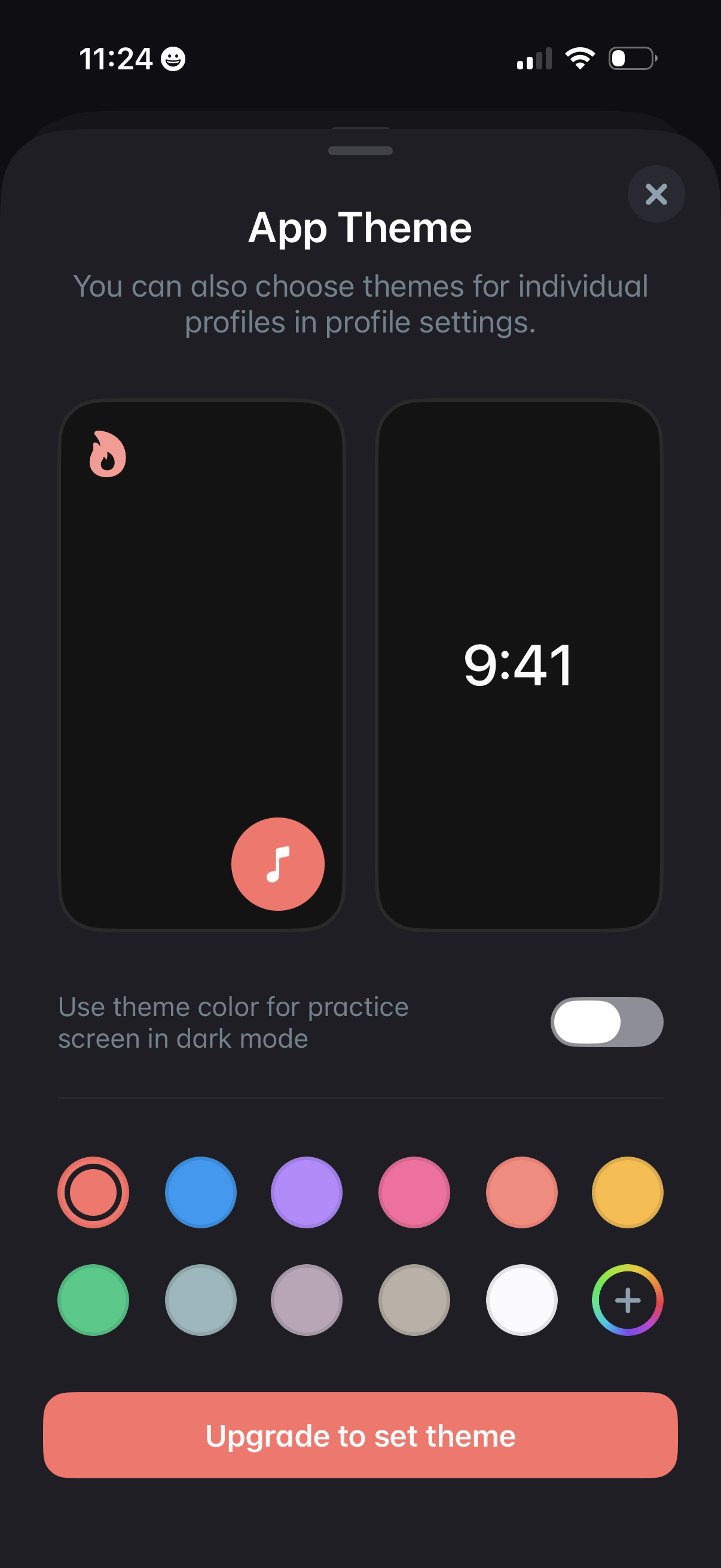
Task: Dismiss the App Theme sheet via the X
Action: point(656,194)
